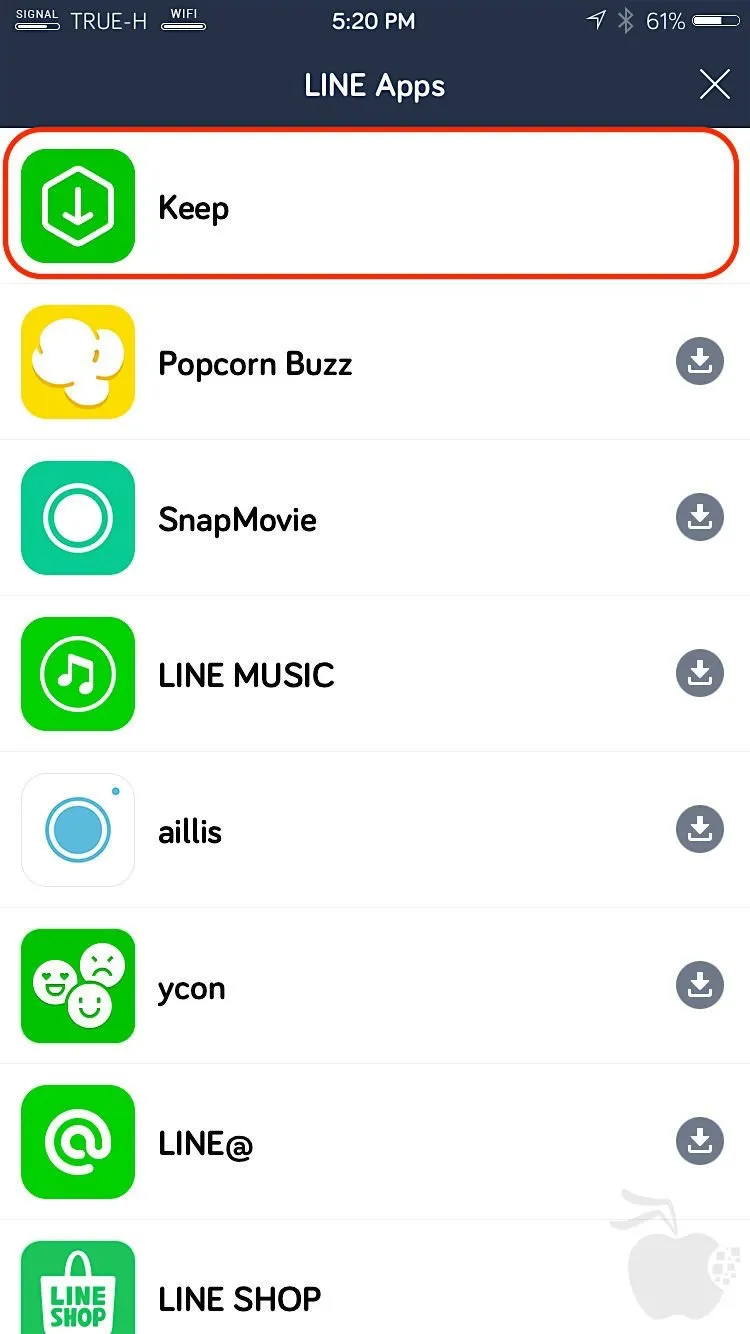View the aillis app entry
The image size is (750, 1334).
375,830
